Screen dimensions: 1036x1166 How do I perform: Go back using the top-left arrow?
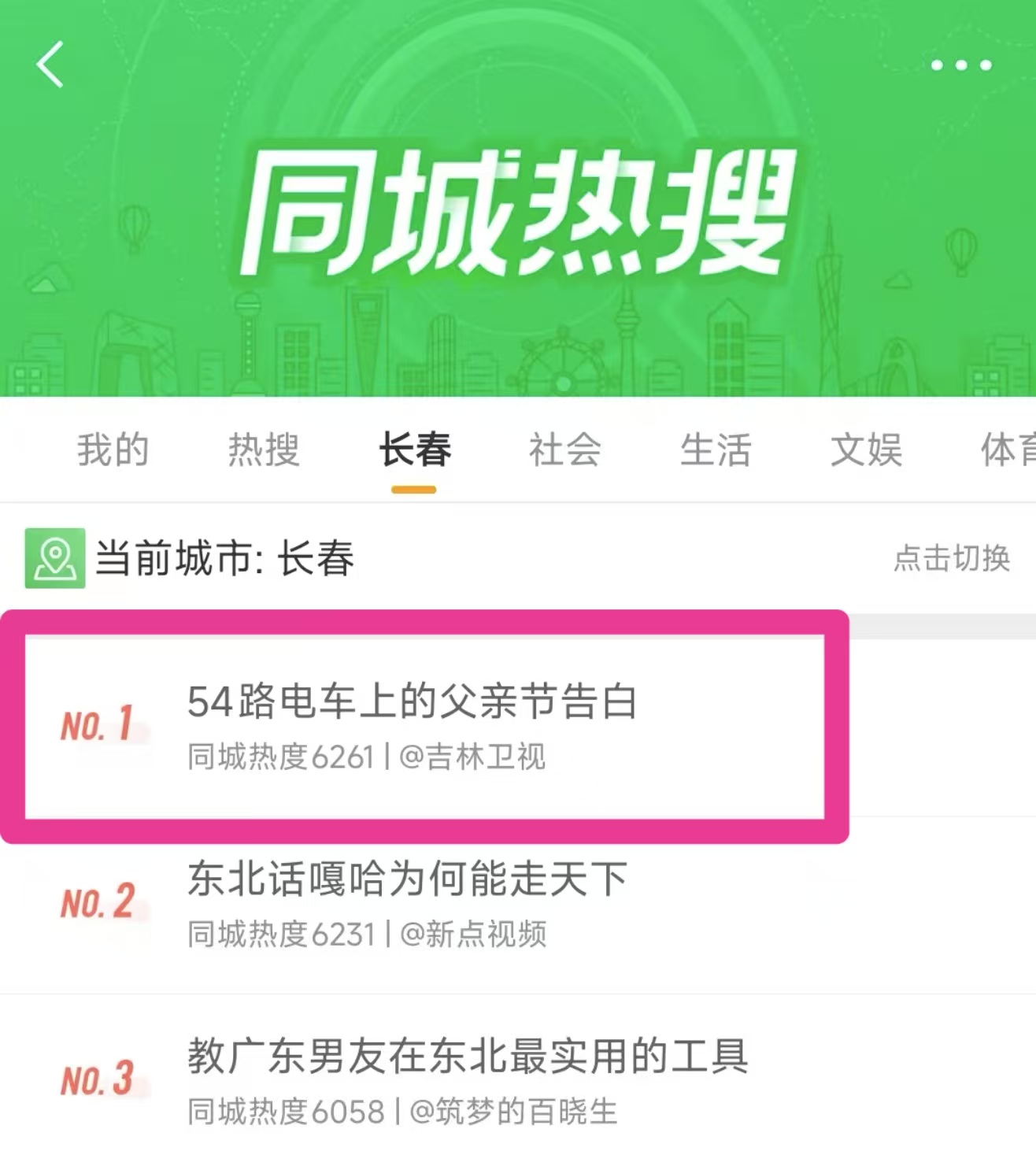pyautogui.click(x=50, y=65)
